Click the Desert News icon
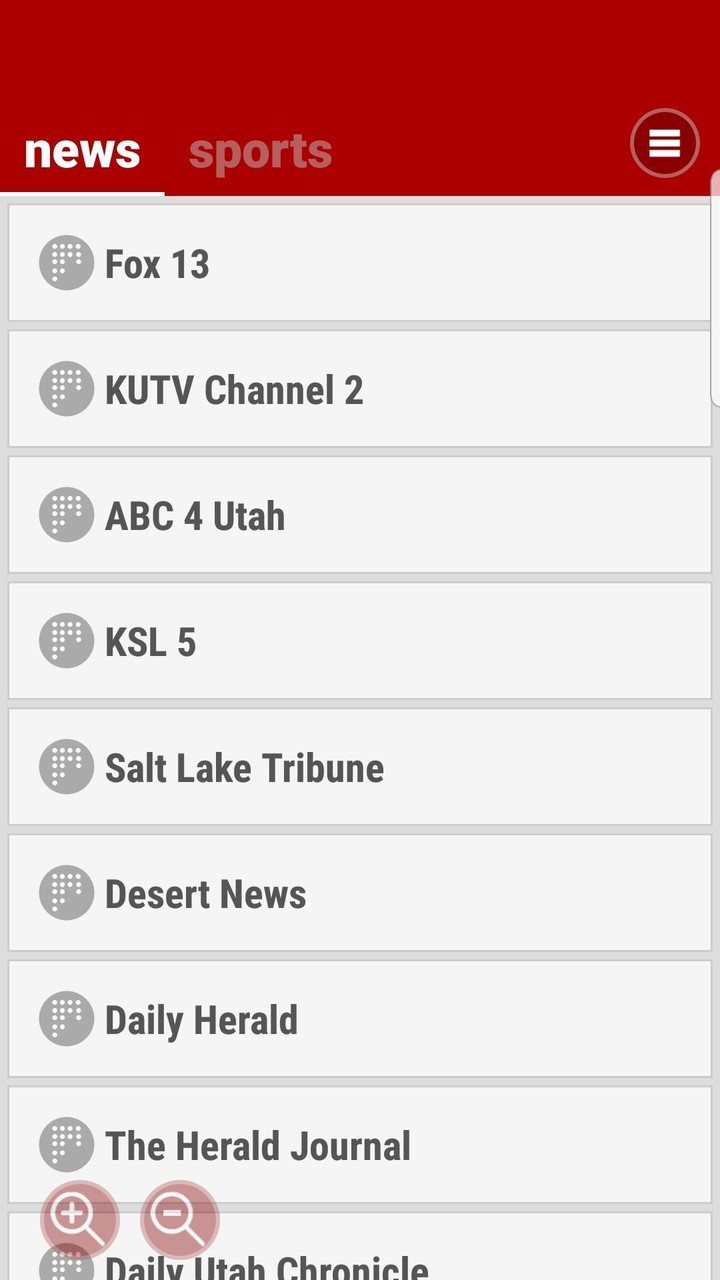The width and height of the screenshot is (720, 1280). (66, 892)
